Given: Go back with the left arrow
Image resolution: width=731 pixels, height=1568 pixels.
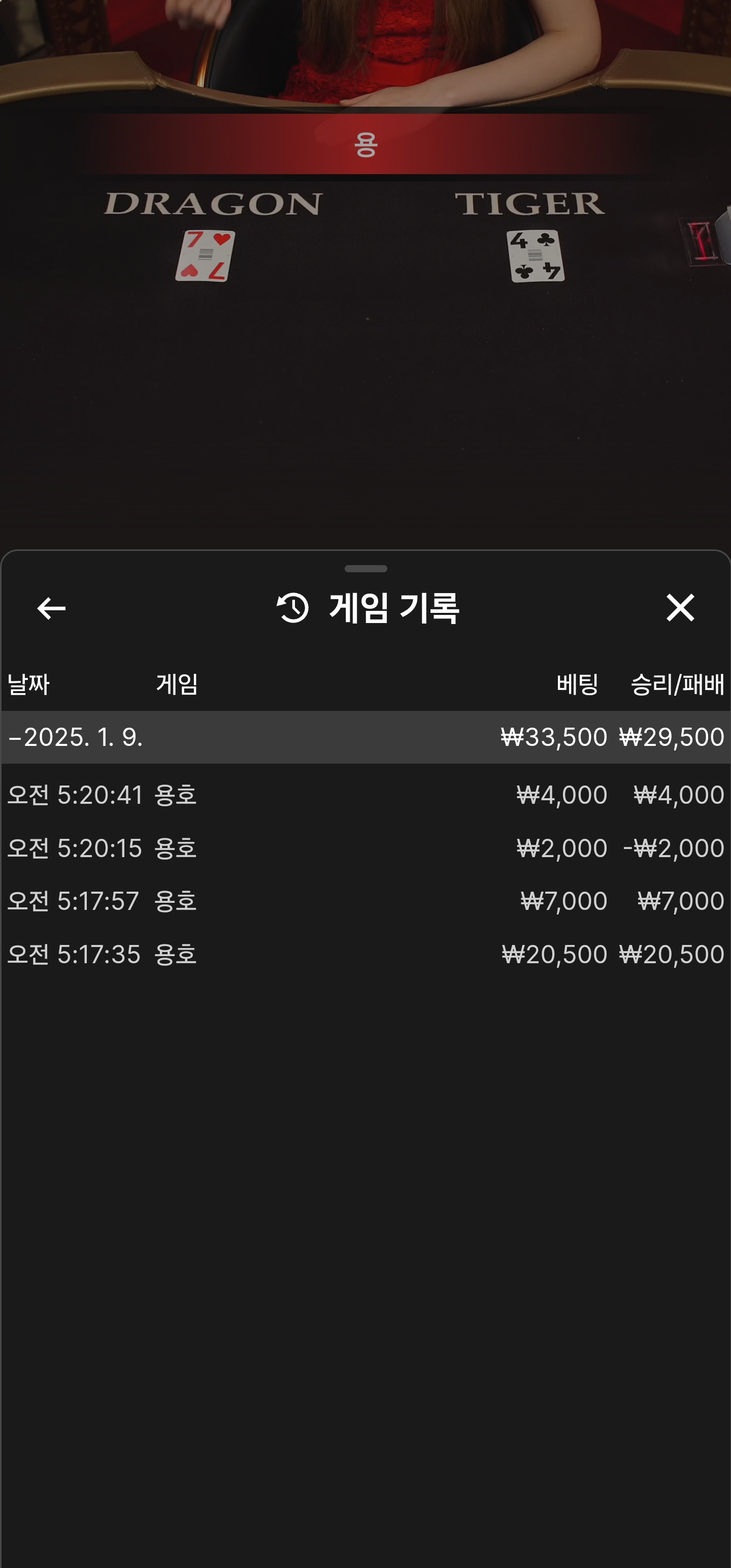Looking at the screenshot, I should click(51, 608).
